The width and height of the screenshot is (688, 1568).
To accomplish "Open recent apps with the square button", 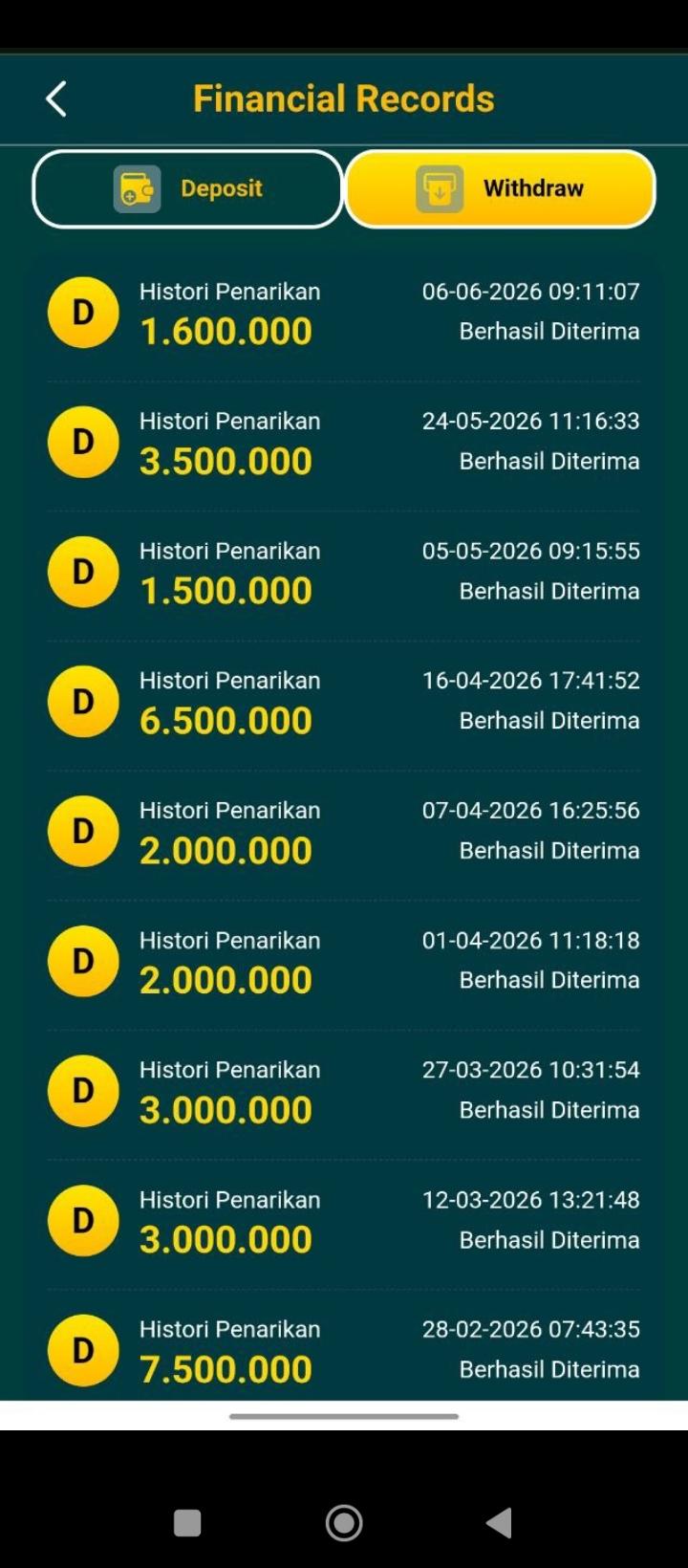I will (187, 1523).
